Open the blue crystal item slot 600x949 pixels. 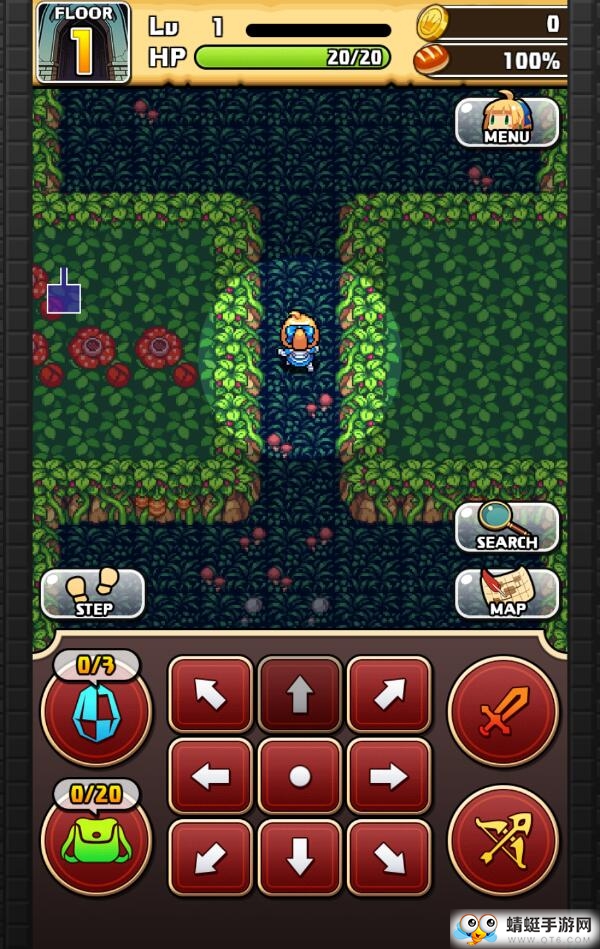(96, 712)
